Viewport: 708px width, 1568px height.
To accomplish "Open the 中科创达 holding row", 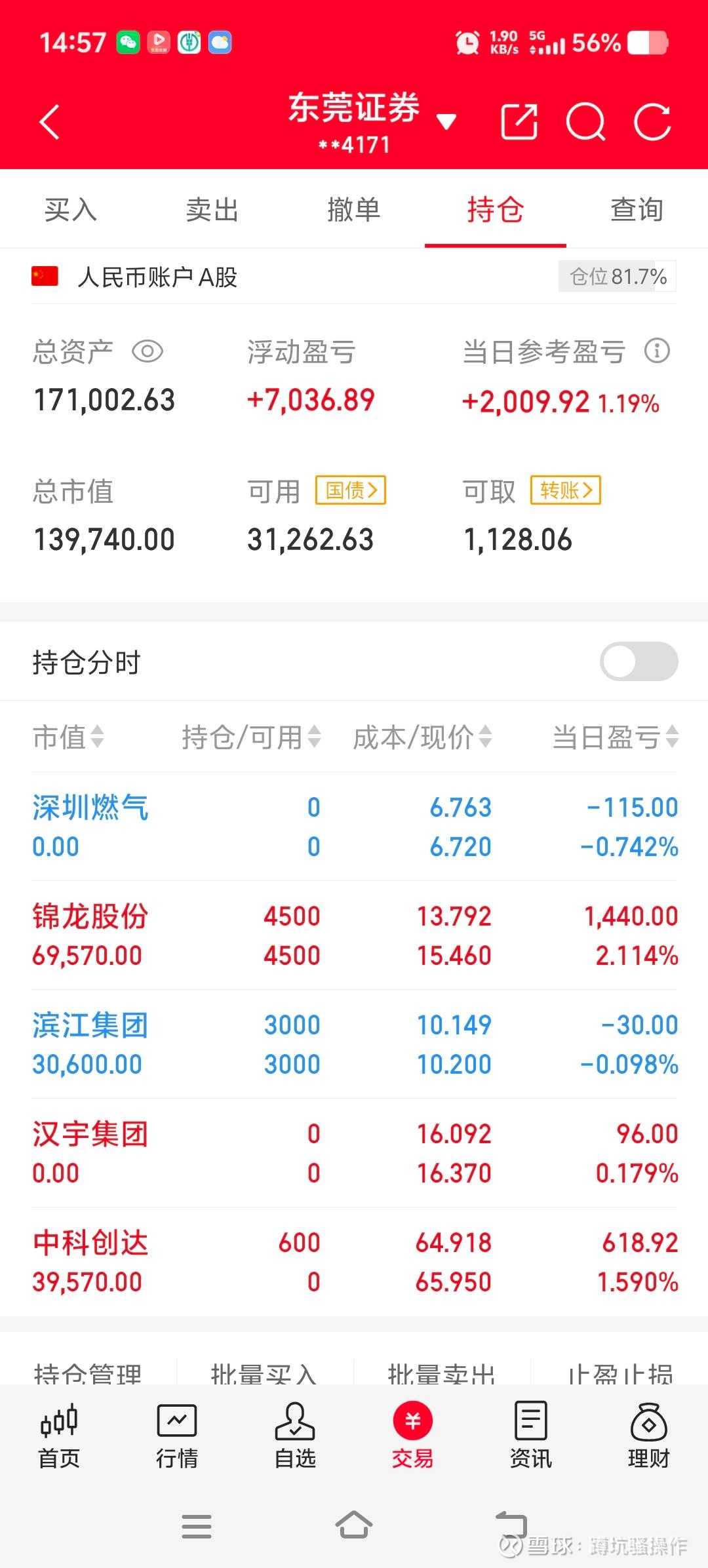I will tap(354, 1262).
